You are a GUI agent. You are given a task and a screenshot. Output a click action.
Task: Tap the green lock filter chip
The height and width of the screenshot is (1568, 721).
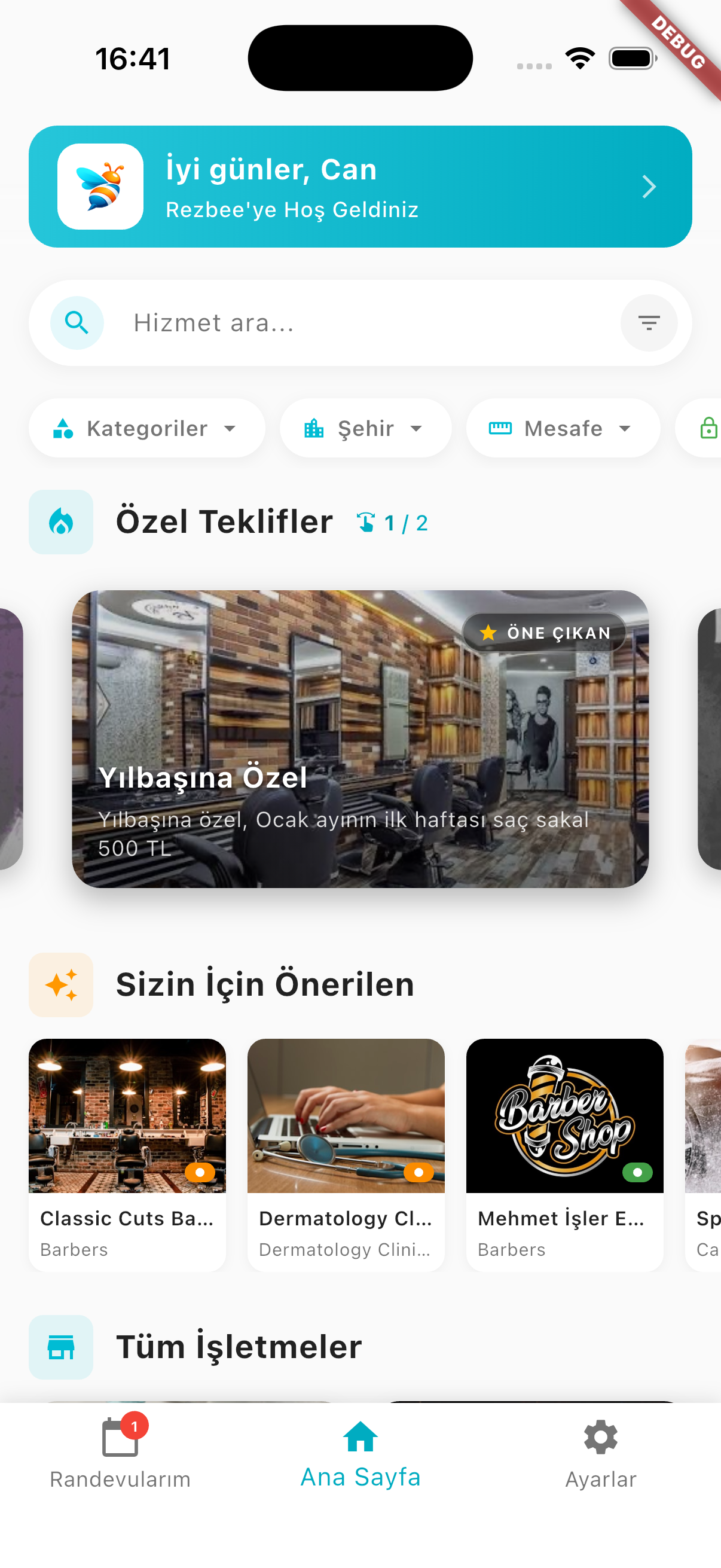(709, 428)
